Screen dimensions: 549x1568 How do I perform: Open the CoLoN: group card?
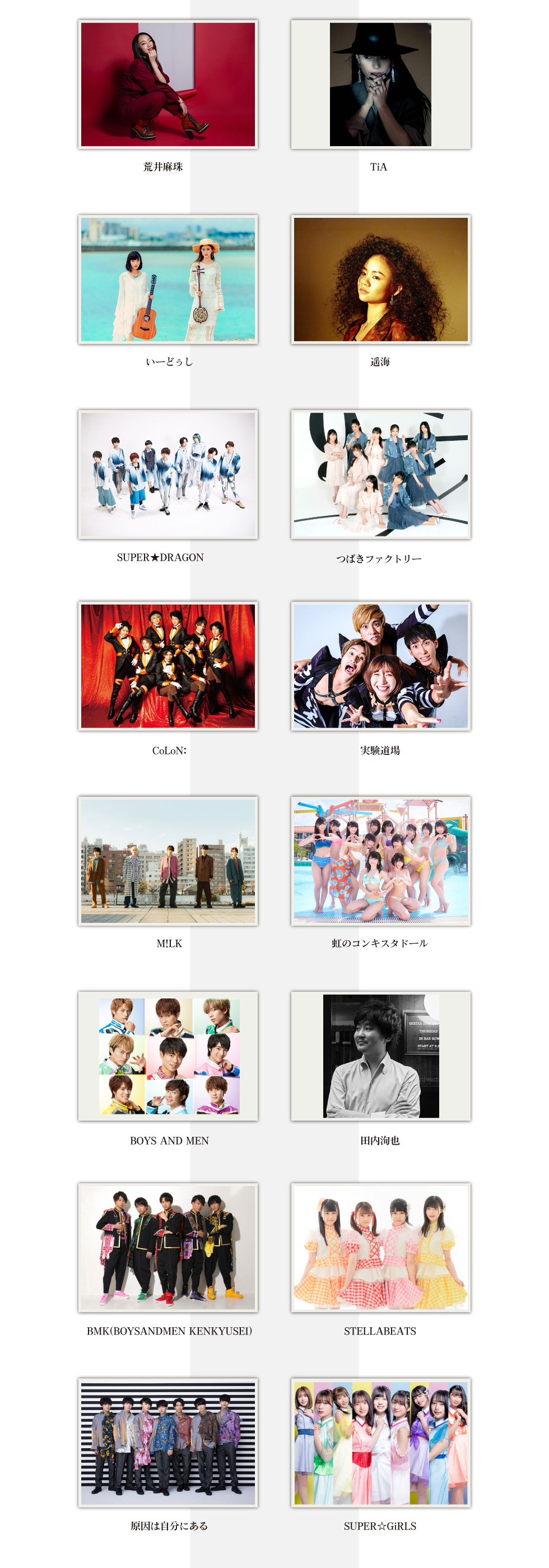coord(168,666)
